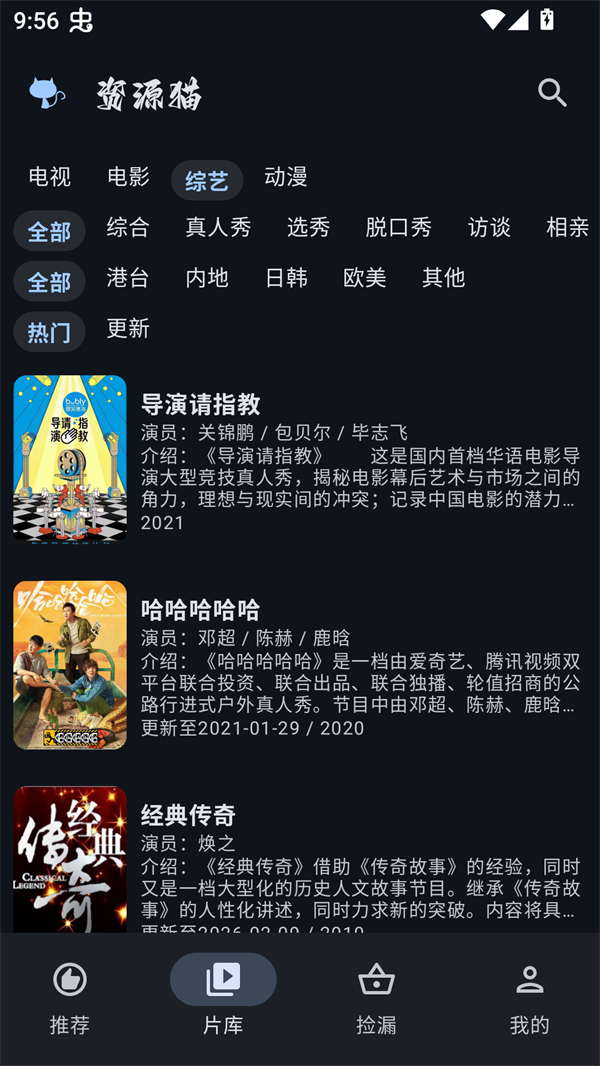Filter region by 日韩

[x=286, y=278]
